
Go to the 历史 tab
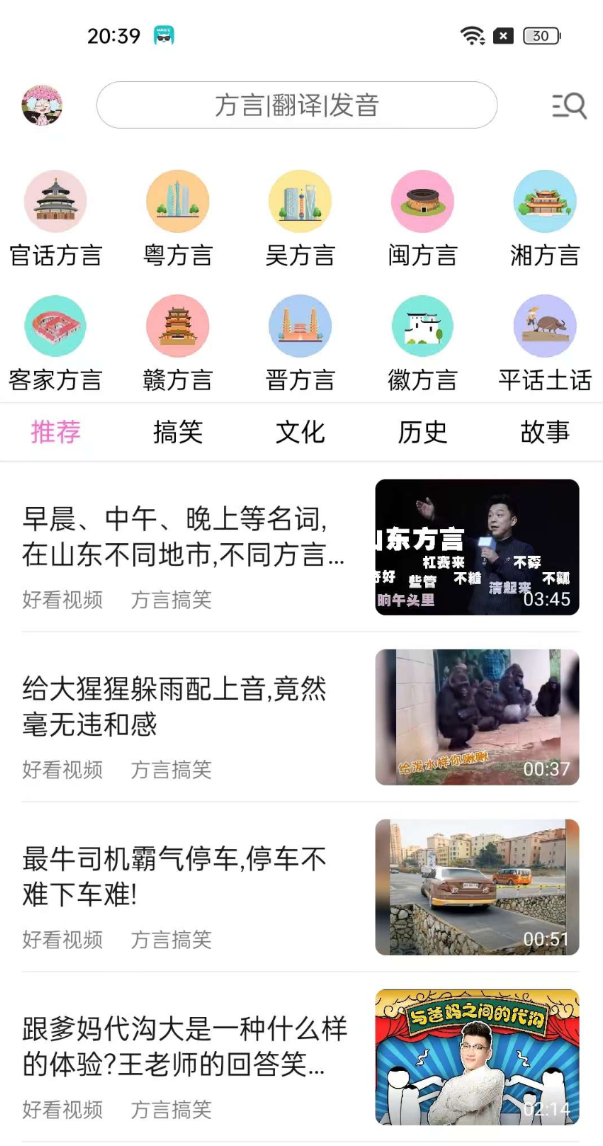(x=422, y=432)
